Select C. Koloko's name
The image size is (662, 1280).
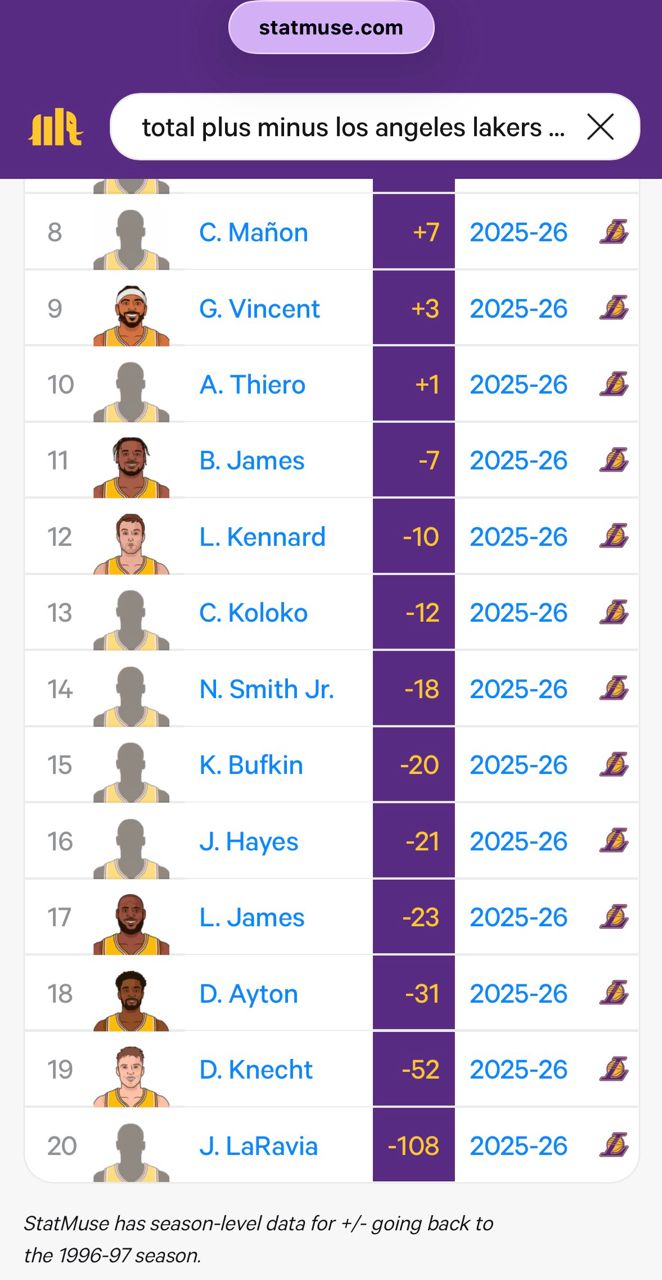253,613
